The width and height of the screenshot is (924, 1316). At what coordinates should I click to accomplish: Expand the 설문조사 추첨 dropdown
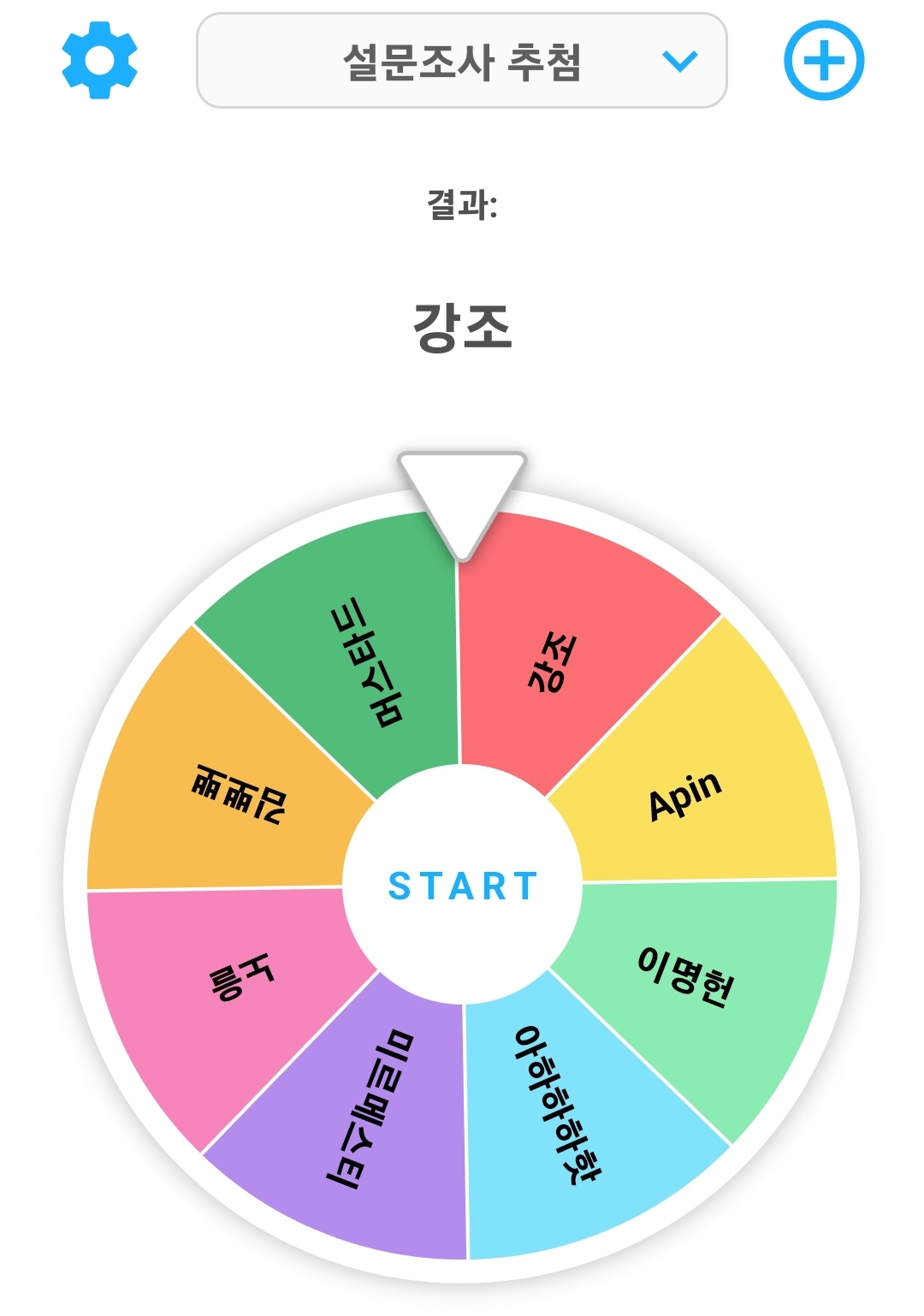click(x=462, y=61)
